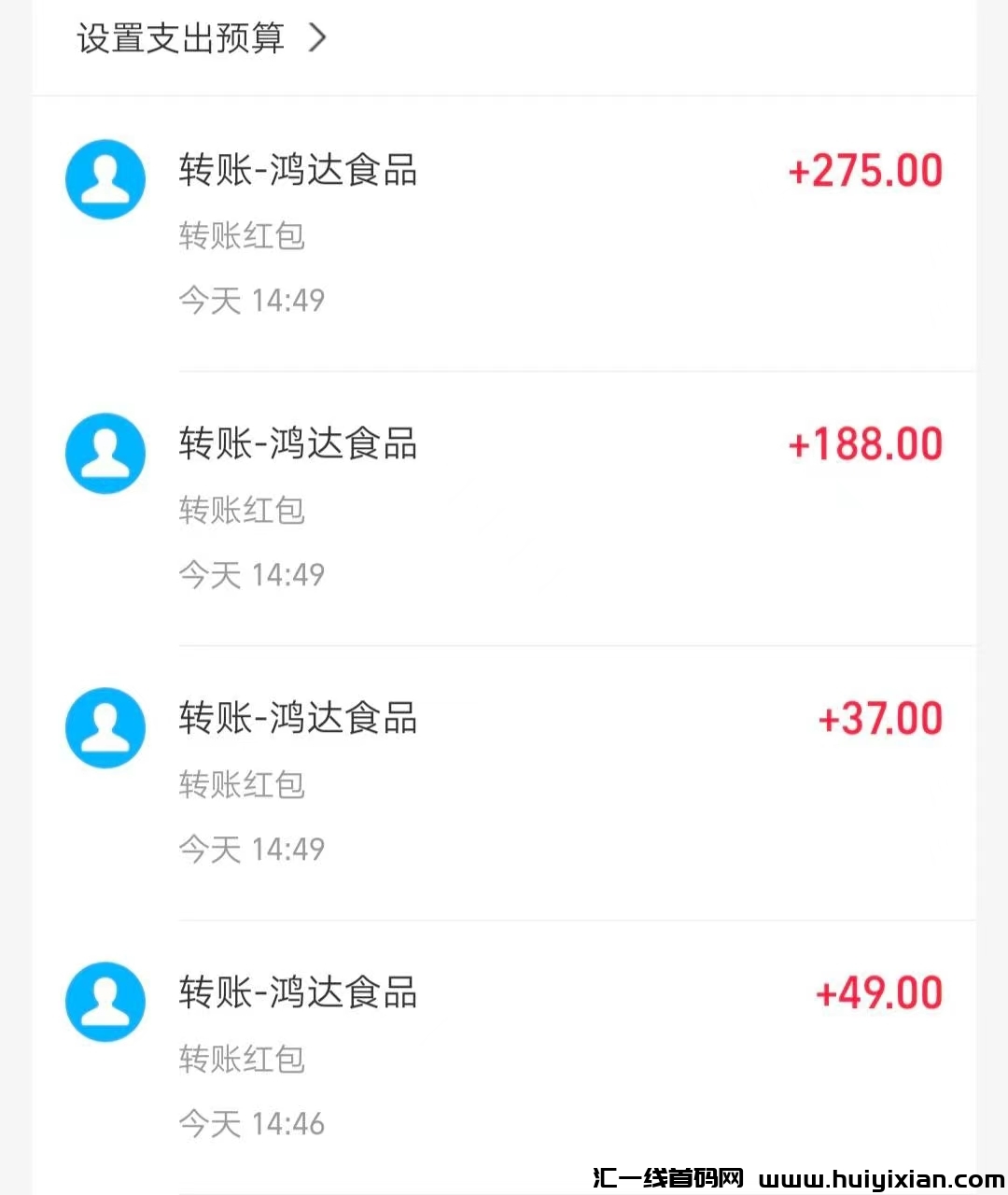Click 转账-鸿达食品 title of the third entry
Screen dimensions: 1008x1195
point(297,718)
